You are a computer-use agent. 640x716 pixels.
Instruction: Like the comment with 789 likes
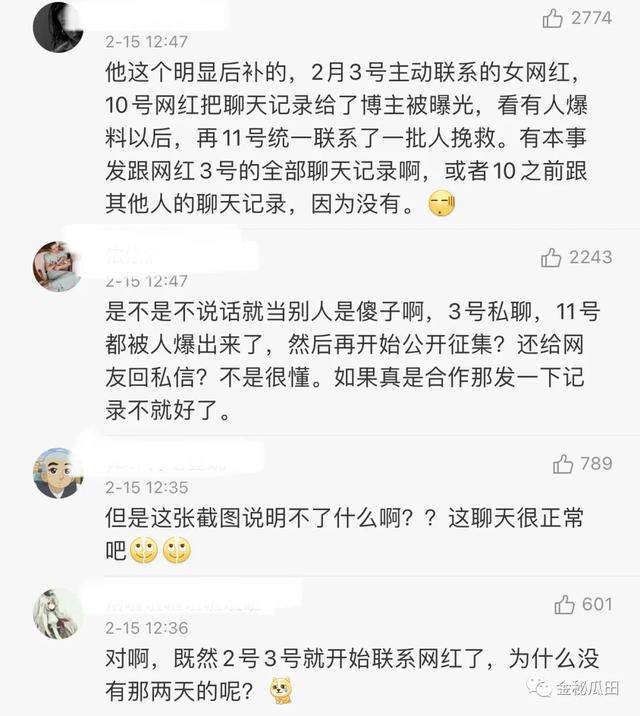point(563,463)
